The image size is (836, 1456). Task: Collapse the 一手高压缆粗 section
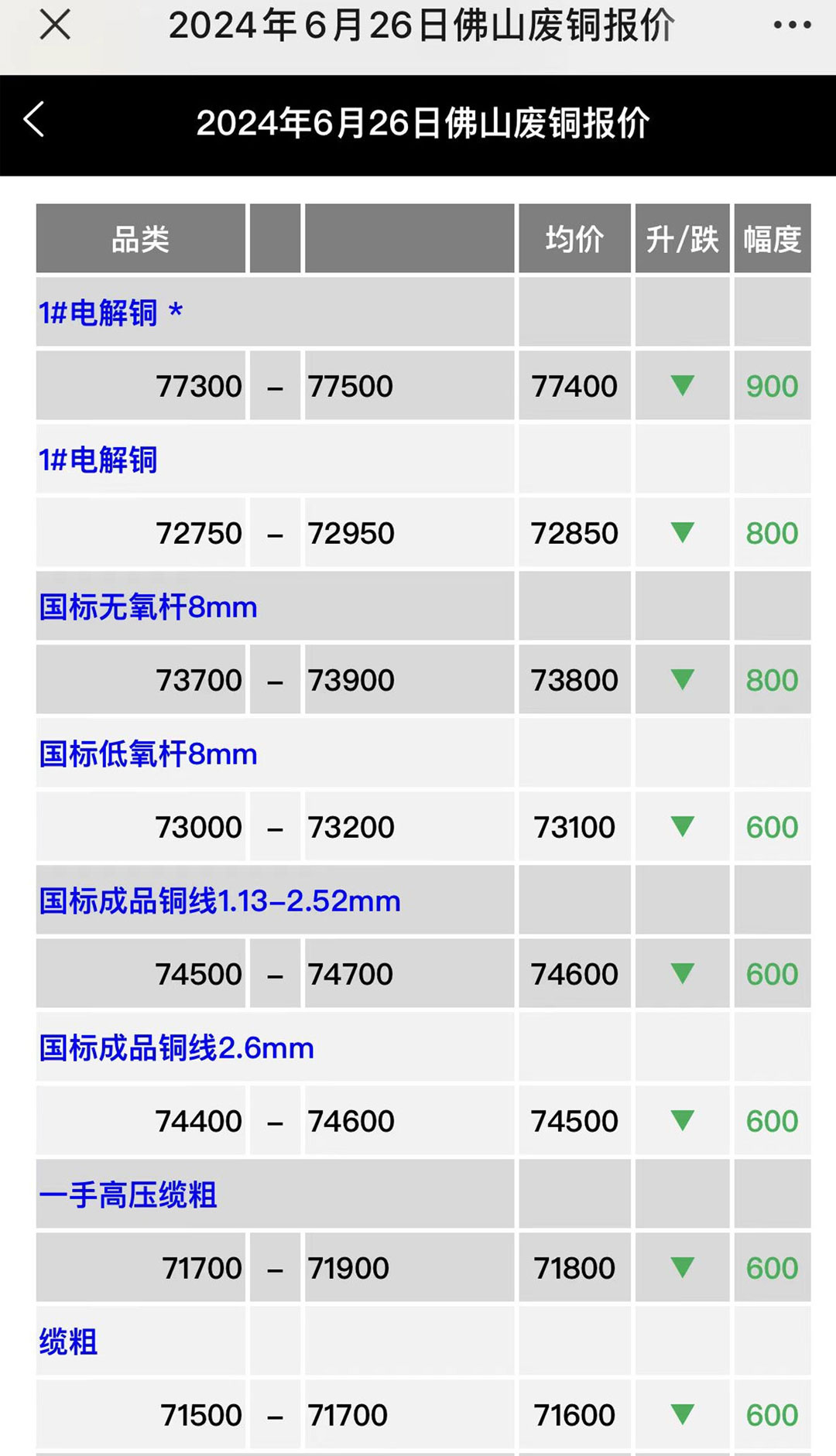coord(128,1195)
